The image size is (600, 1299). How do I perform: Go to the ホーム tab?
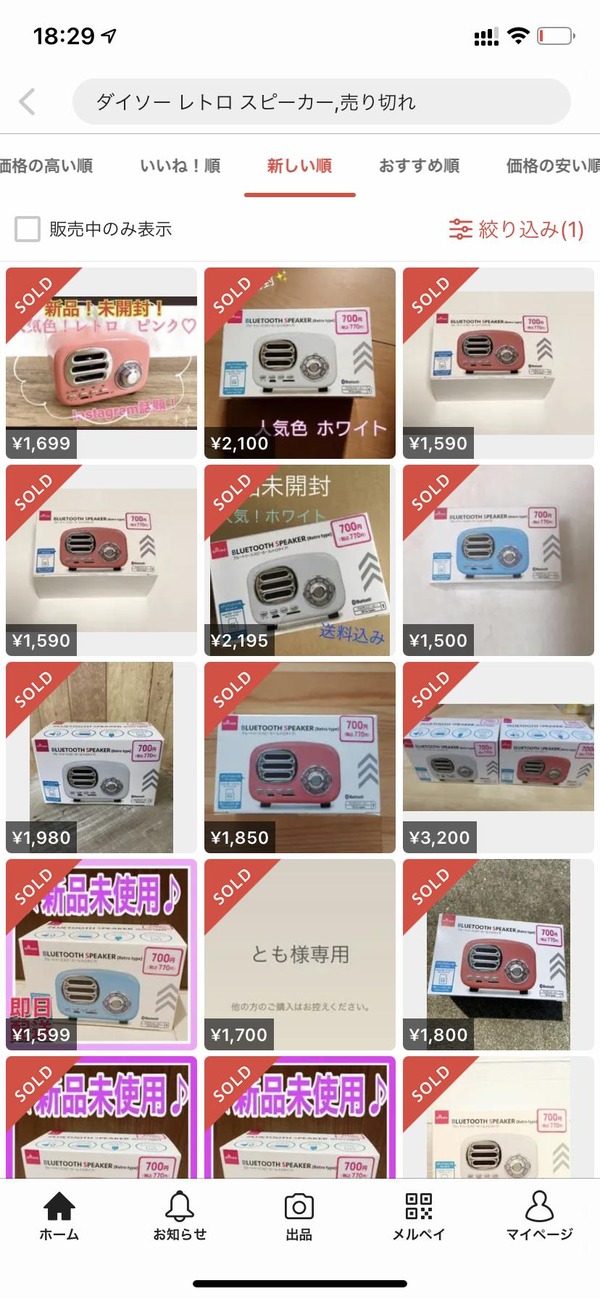(59, 1216)
